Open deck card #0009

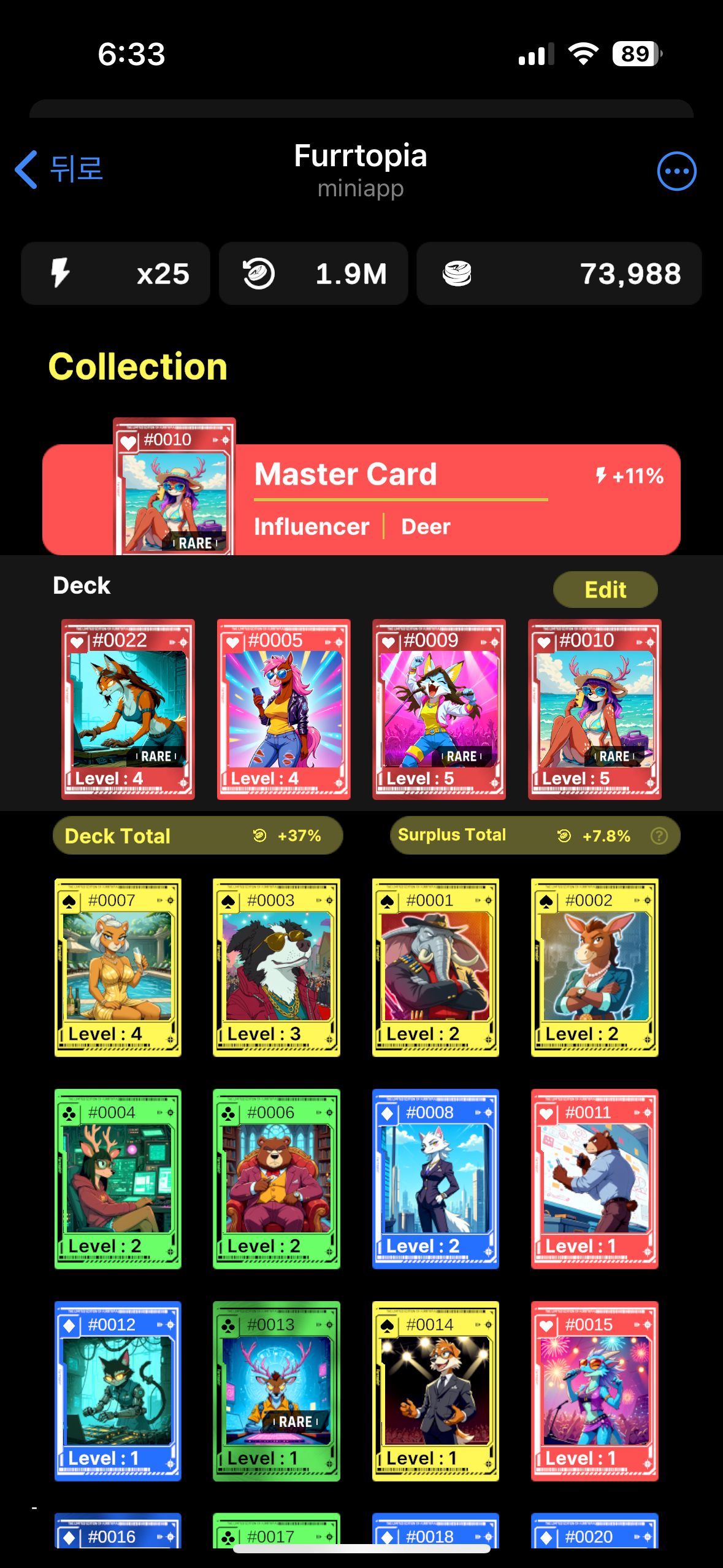439,709
